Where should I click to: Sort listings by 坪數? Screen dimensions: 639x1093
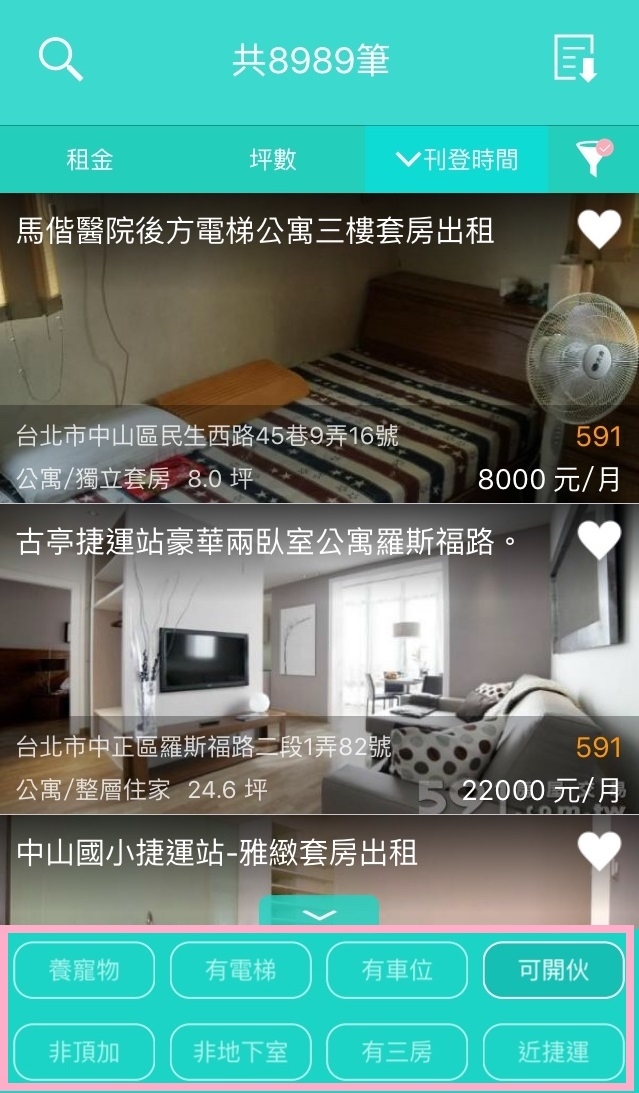pos(273,160)
